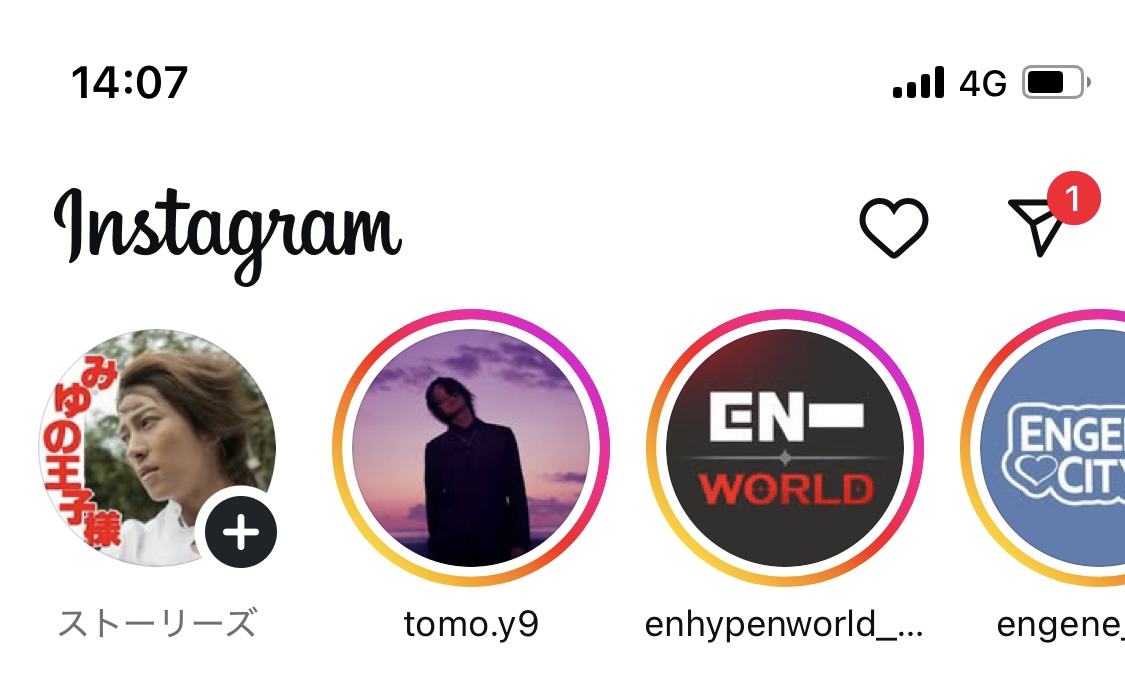Open direct messages with one unread
The image size is (1125, 684).
tap(1040, 224)
